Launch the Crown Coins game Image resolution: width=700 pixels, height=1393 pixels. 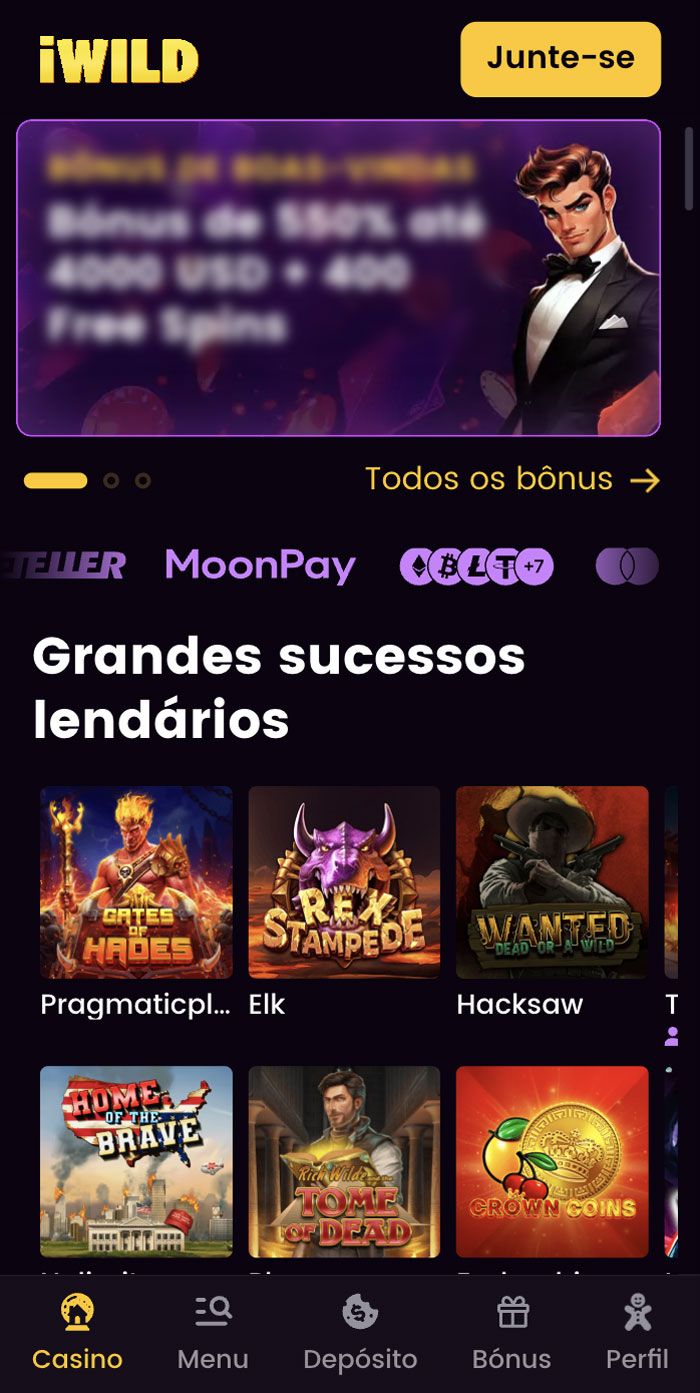(552, 1161)
